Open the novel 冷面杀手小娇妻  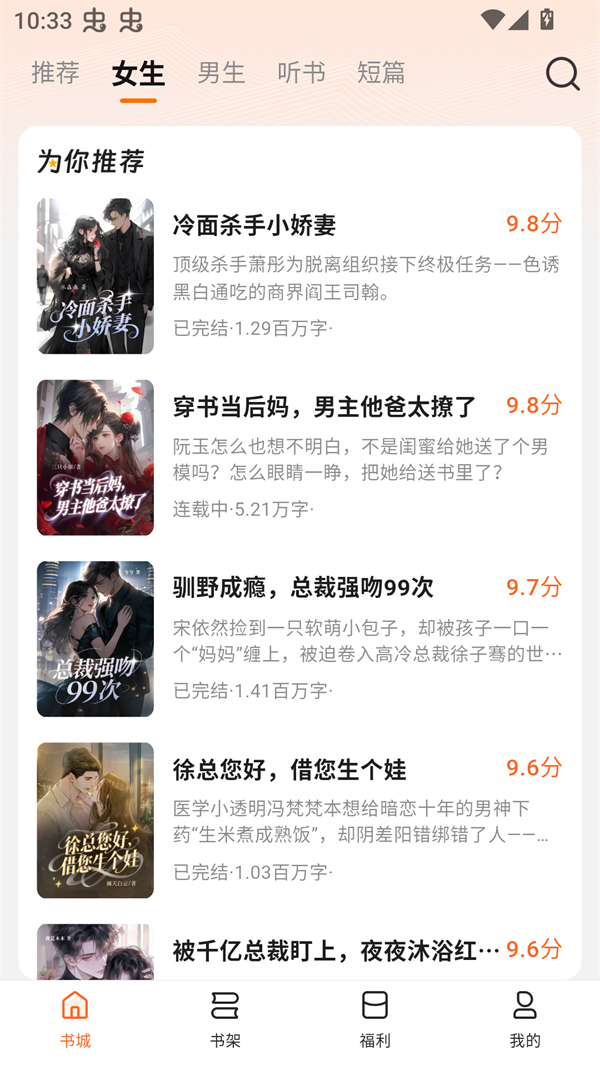click(254, 225)
